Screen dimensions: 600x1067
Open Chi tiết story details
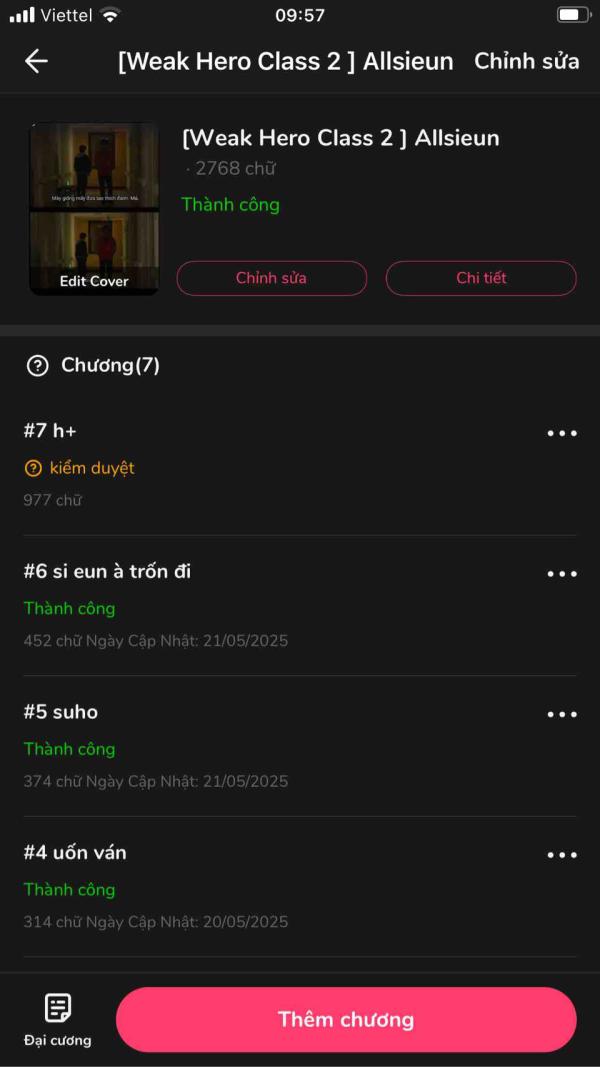(481, 278)
